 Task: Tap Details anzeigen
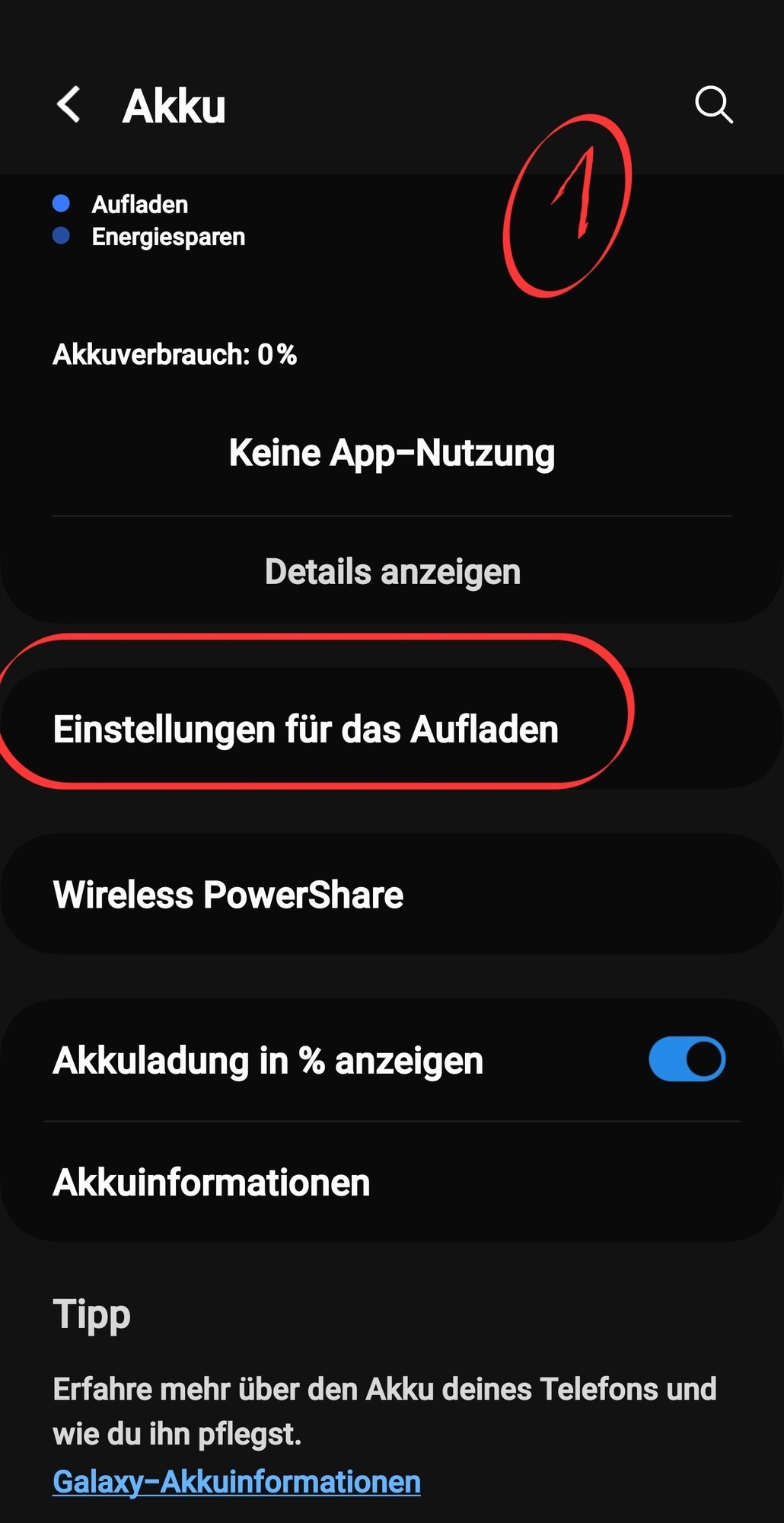392,572
